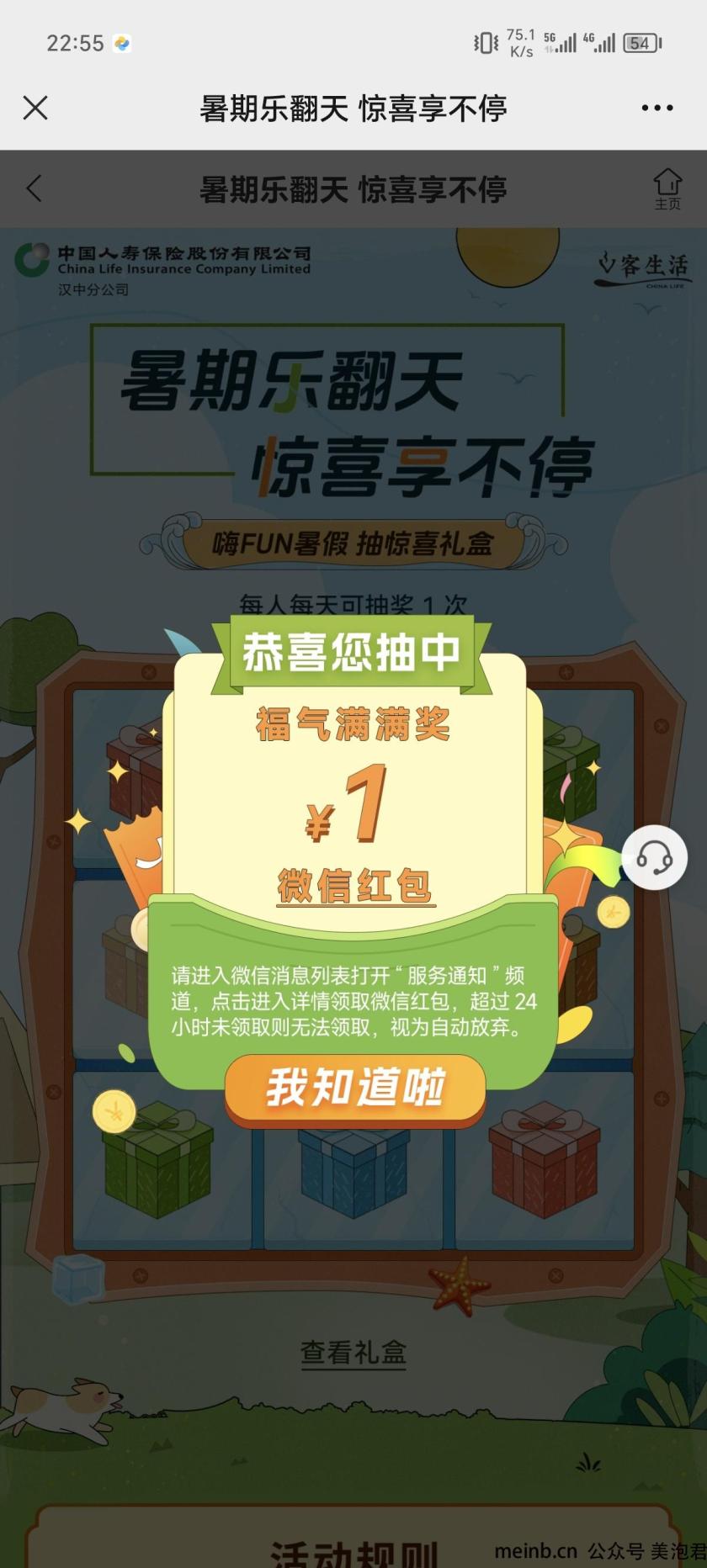The width and height of the screenshot is (707, 1568).
Task: Dismiss the prize popup with 我知道啦
Action: tap(355, 1088)
